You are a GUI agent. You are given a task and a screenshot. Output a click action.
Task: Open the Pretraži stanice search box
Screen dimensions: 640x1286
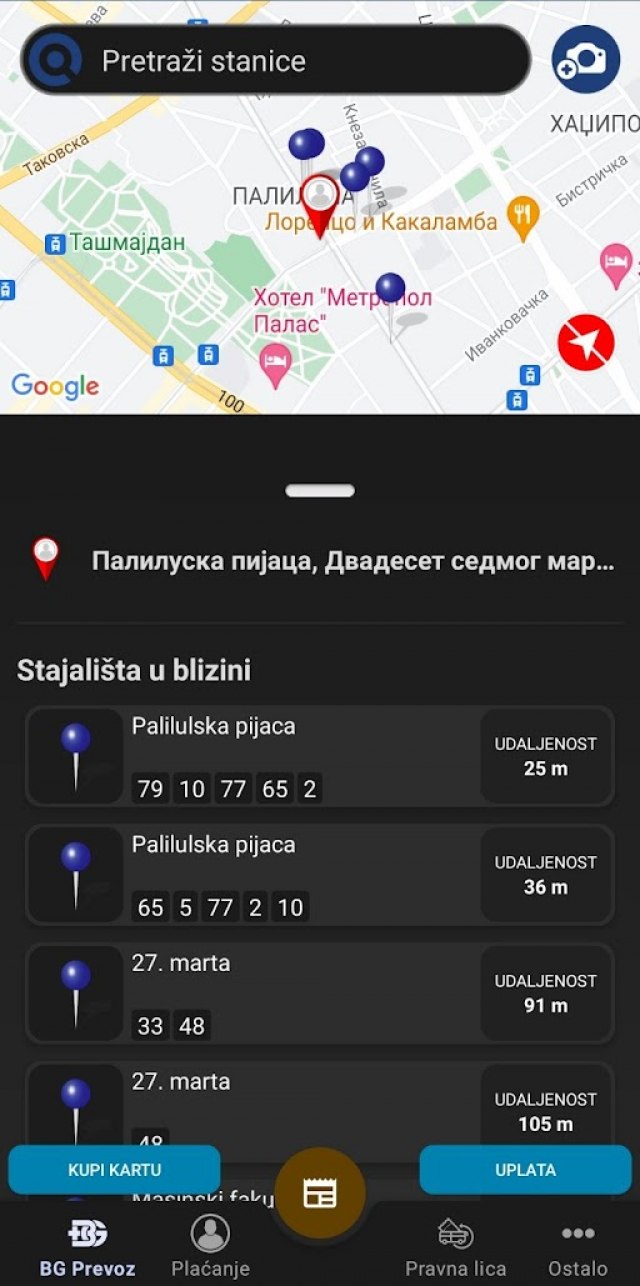coord(275,61)
